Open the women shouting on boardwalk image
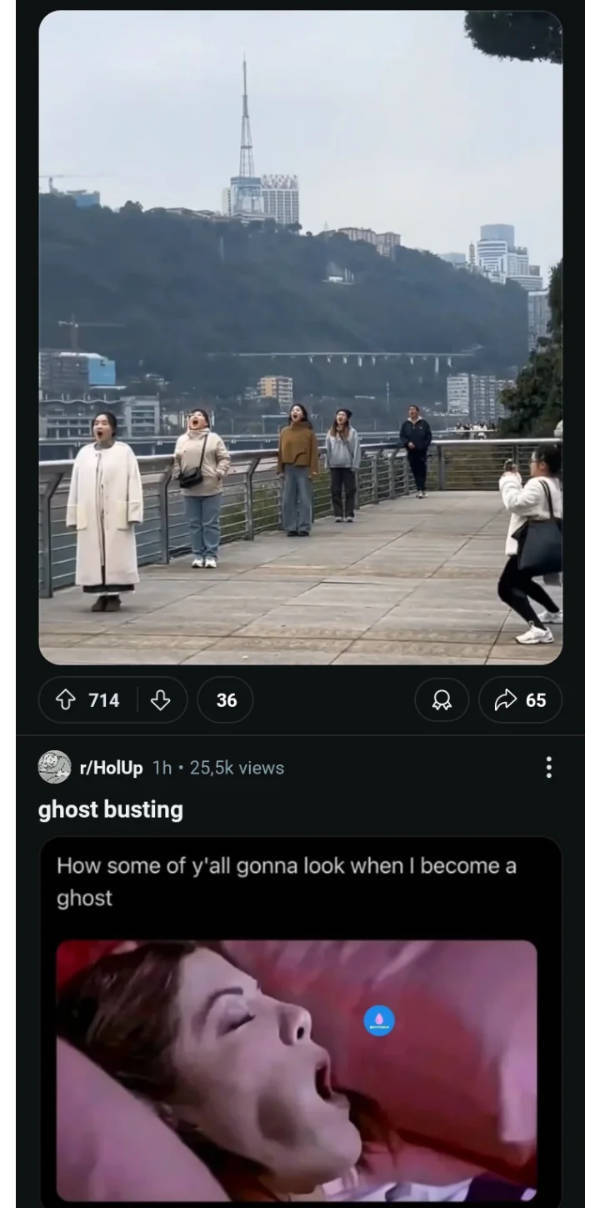 coord(300,338)
